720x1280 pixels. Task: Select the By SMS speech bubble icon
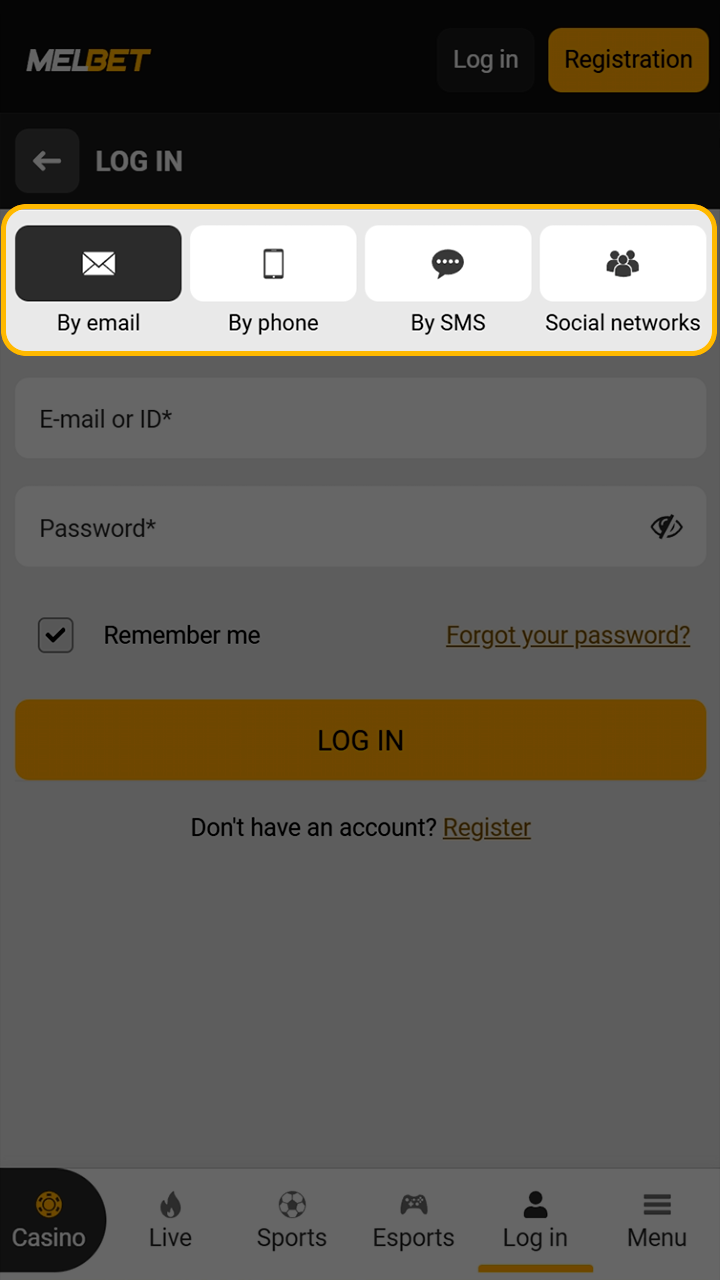point(447,263)
